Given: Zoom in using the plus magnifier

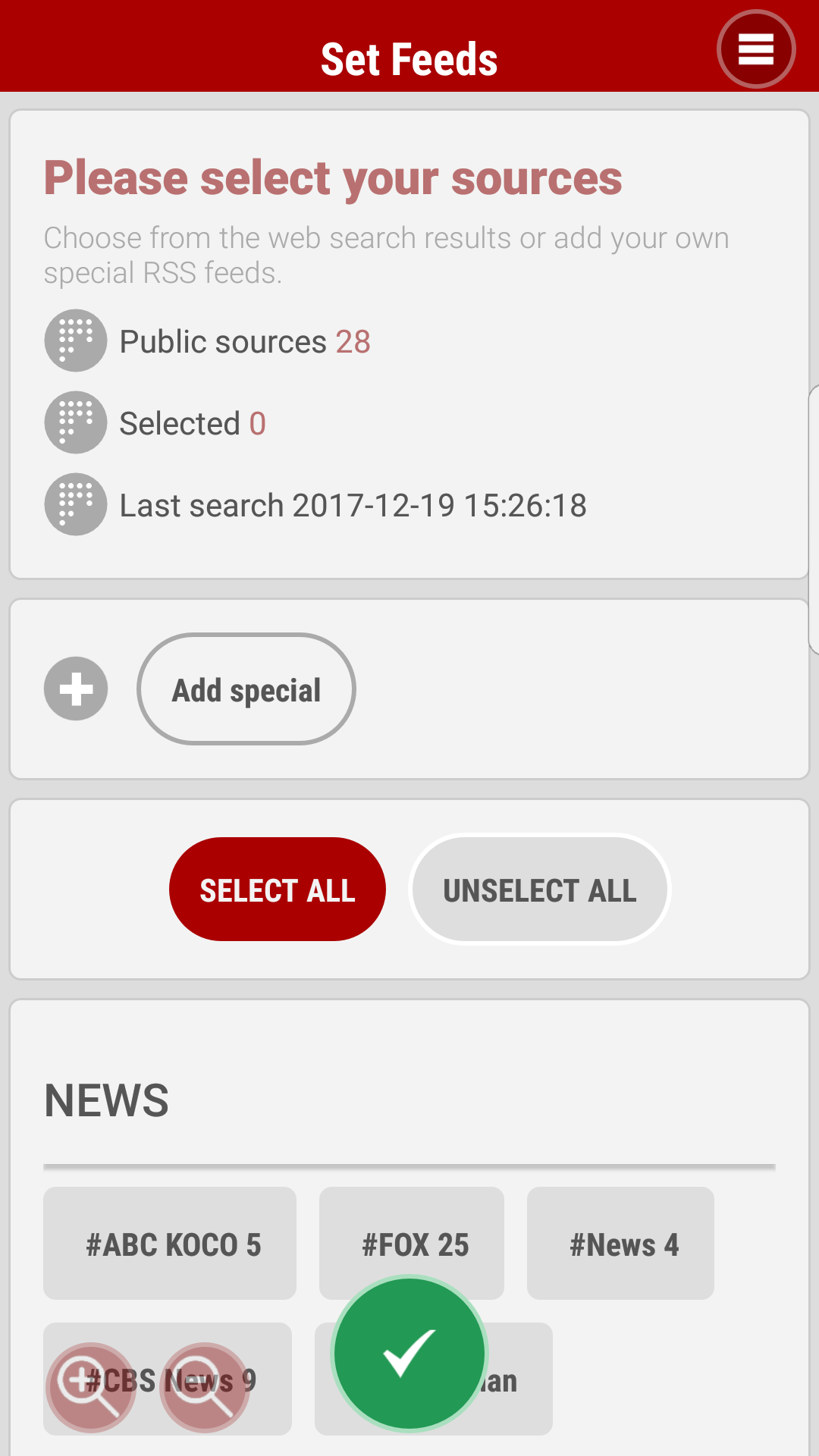Looking at the screenshot, I should coord(90,1388).
